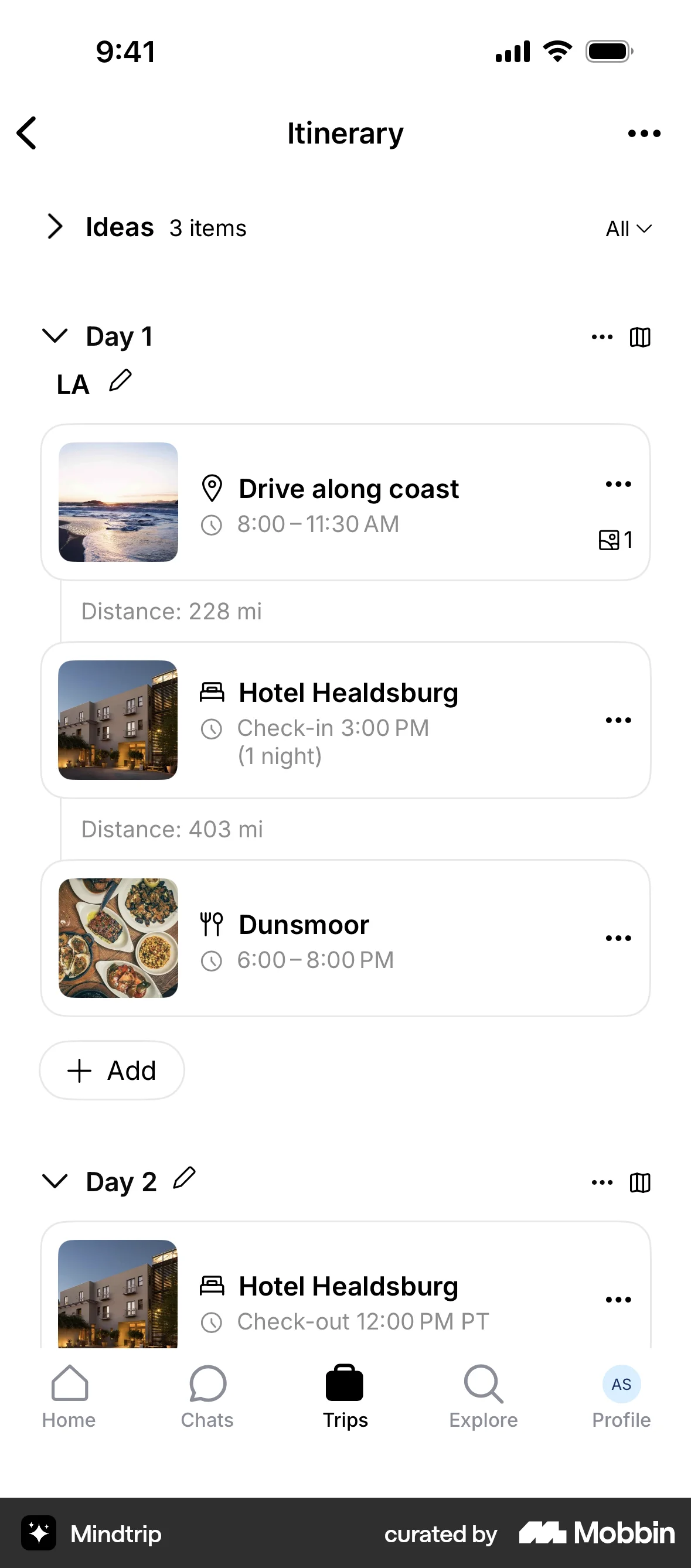
Task: Open Day 1 more options
Action: coord(602,336)
